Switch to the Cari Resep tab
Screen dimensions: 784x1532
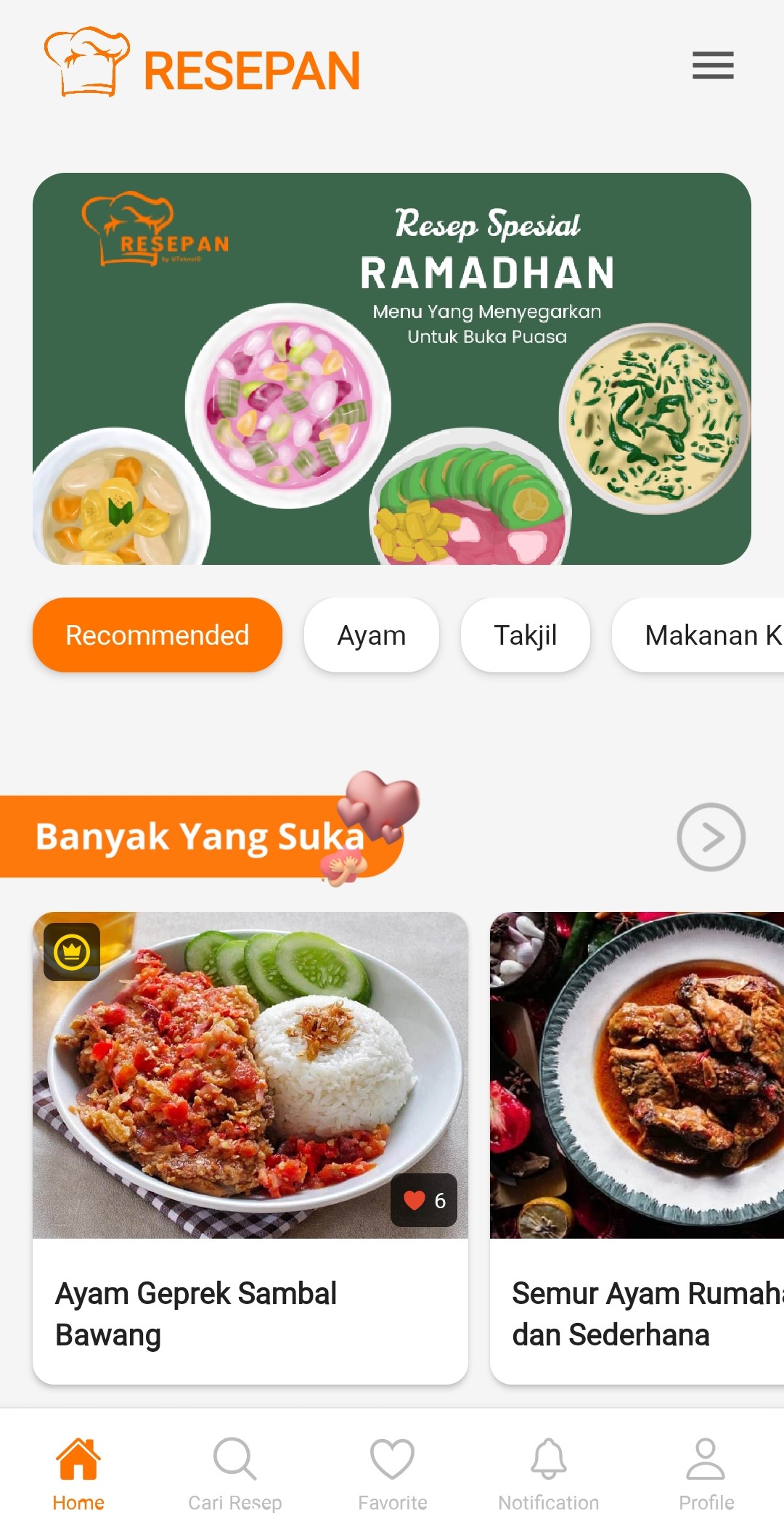pyautogui.click(x=235, y=1472)
